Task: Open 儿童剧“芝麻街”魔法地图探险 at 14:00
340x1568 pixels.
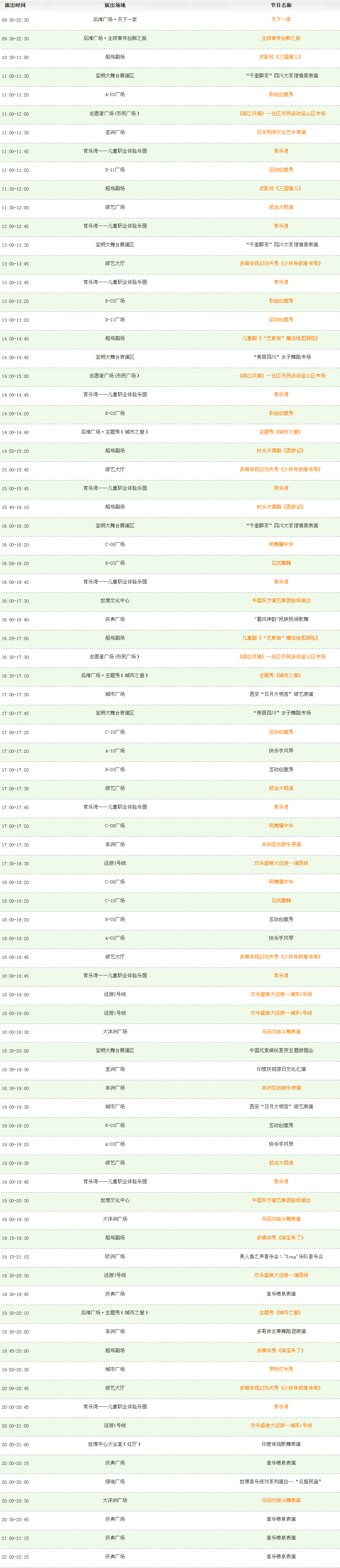Action: [281, 338]
